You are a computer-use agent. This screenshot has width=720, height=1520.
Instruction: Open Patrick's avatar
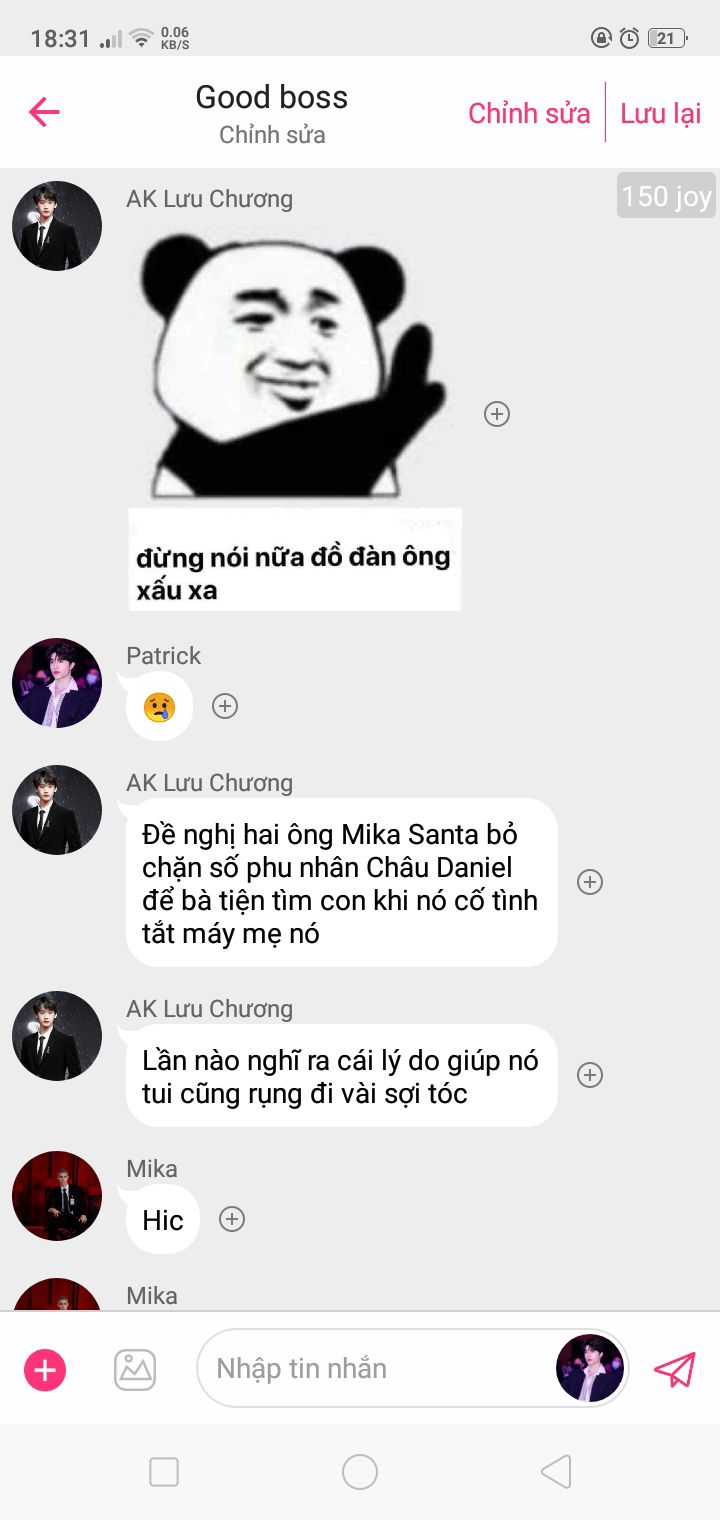(x=57, y=683)
